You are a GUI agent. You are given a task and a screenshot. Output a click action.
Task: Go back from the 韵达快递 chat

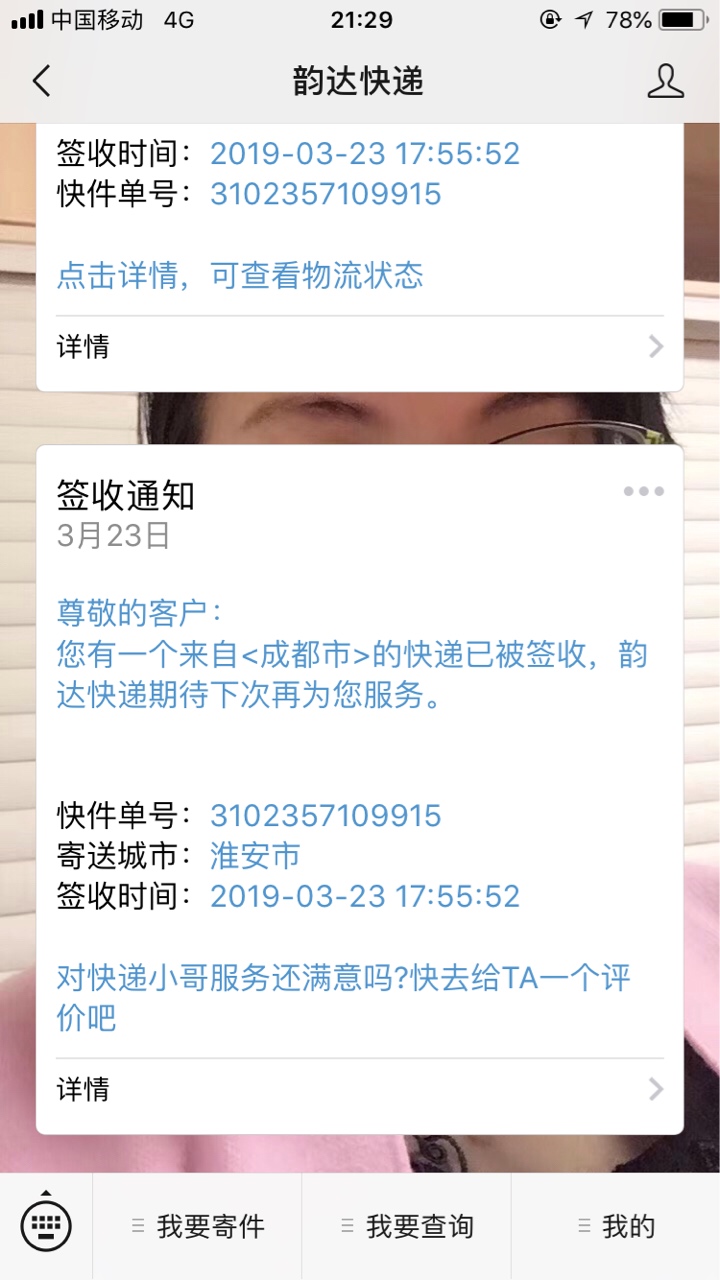41,81
